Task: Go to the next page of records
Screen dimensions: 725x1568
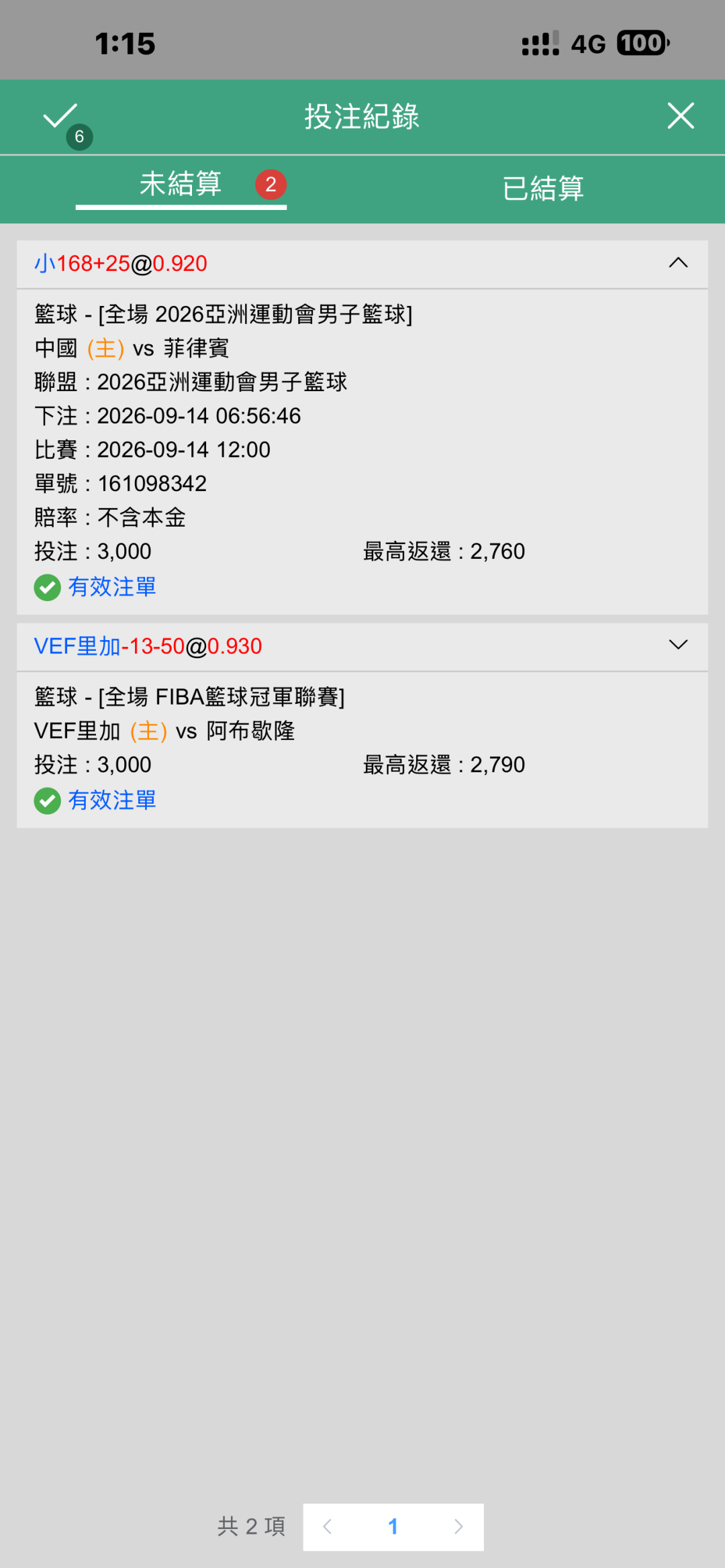Action: point(458,1526)
